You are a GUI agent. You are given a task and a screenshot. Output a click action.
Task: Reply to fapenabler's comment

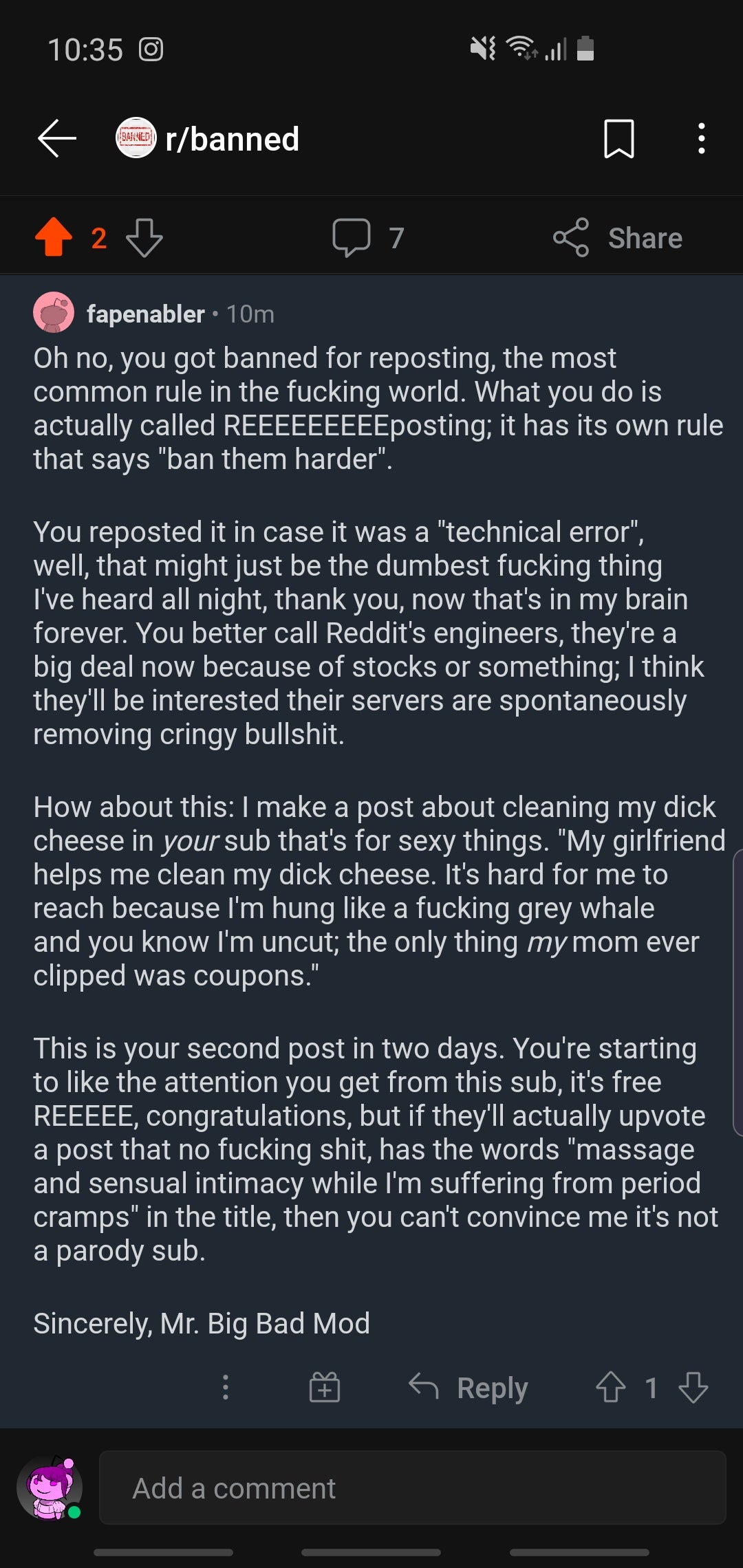[469, 1387]
